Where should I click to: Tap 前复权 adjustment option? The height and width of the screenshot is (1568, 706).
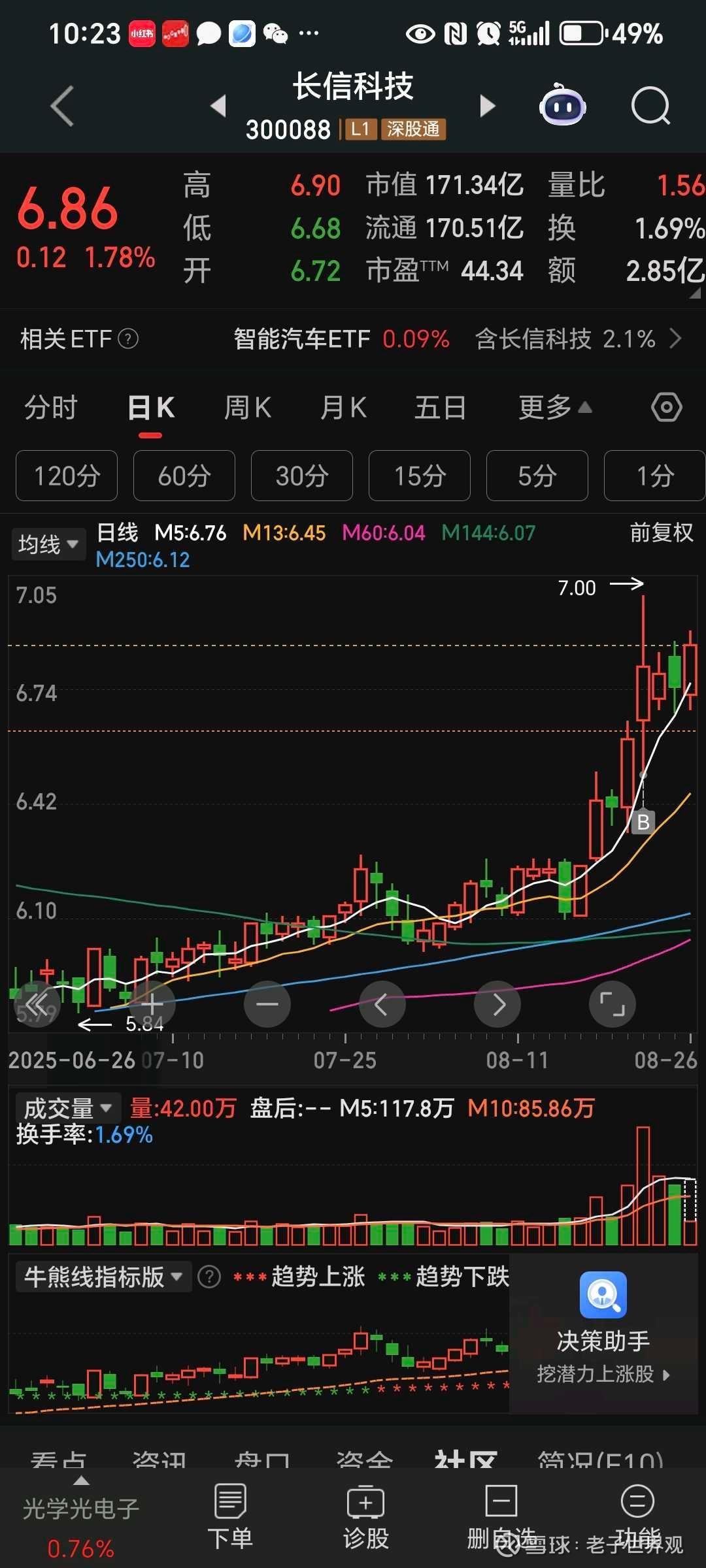point(662,532)
